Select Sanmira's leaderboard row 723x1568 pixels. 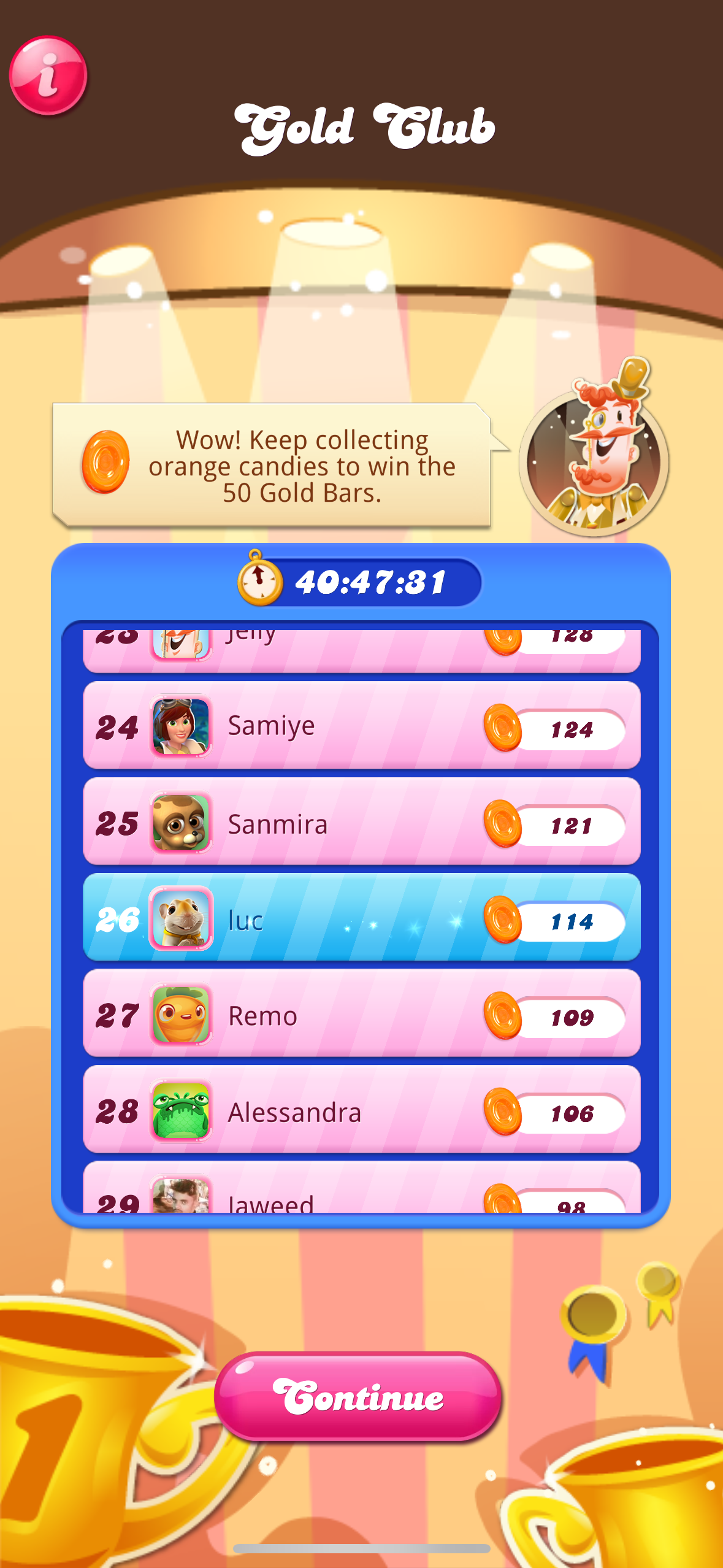[x=362, y=821]
